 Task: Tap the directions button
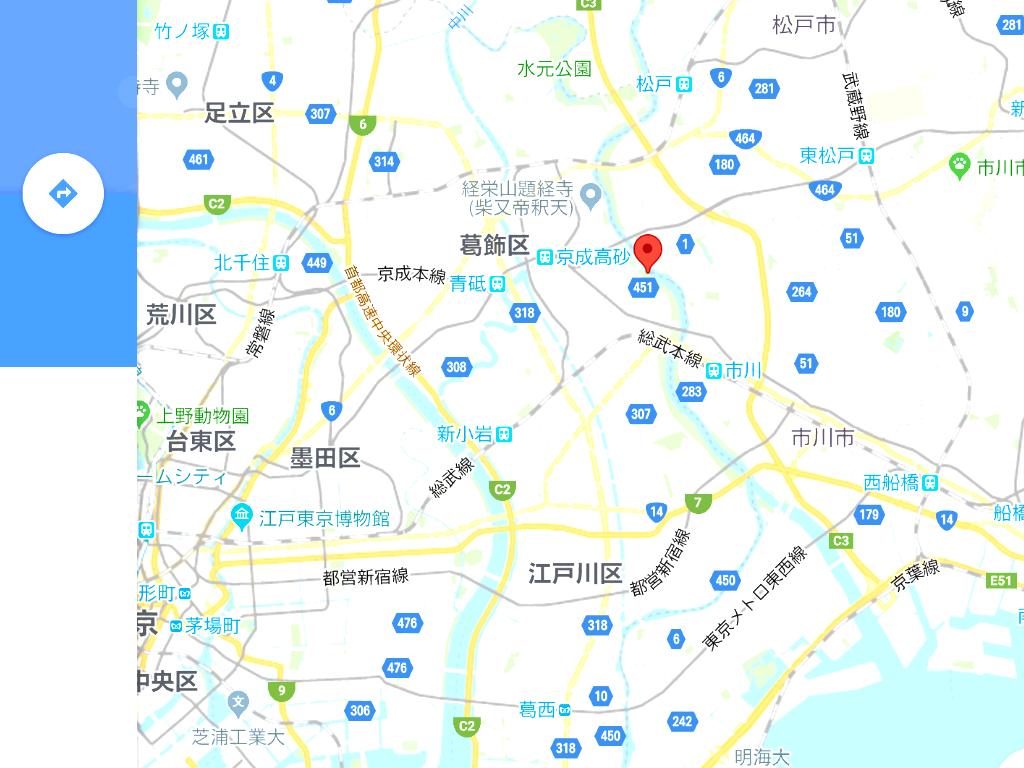63,193
